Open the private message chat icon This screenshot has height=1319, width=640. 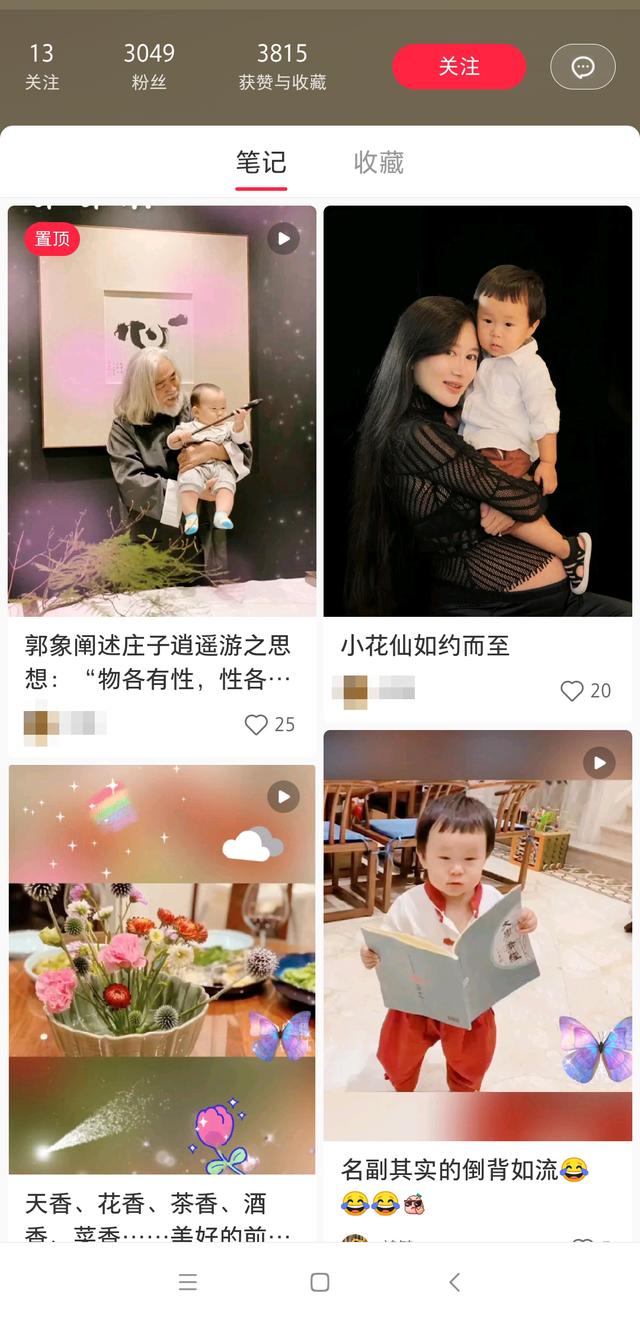582,67
